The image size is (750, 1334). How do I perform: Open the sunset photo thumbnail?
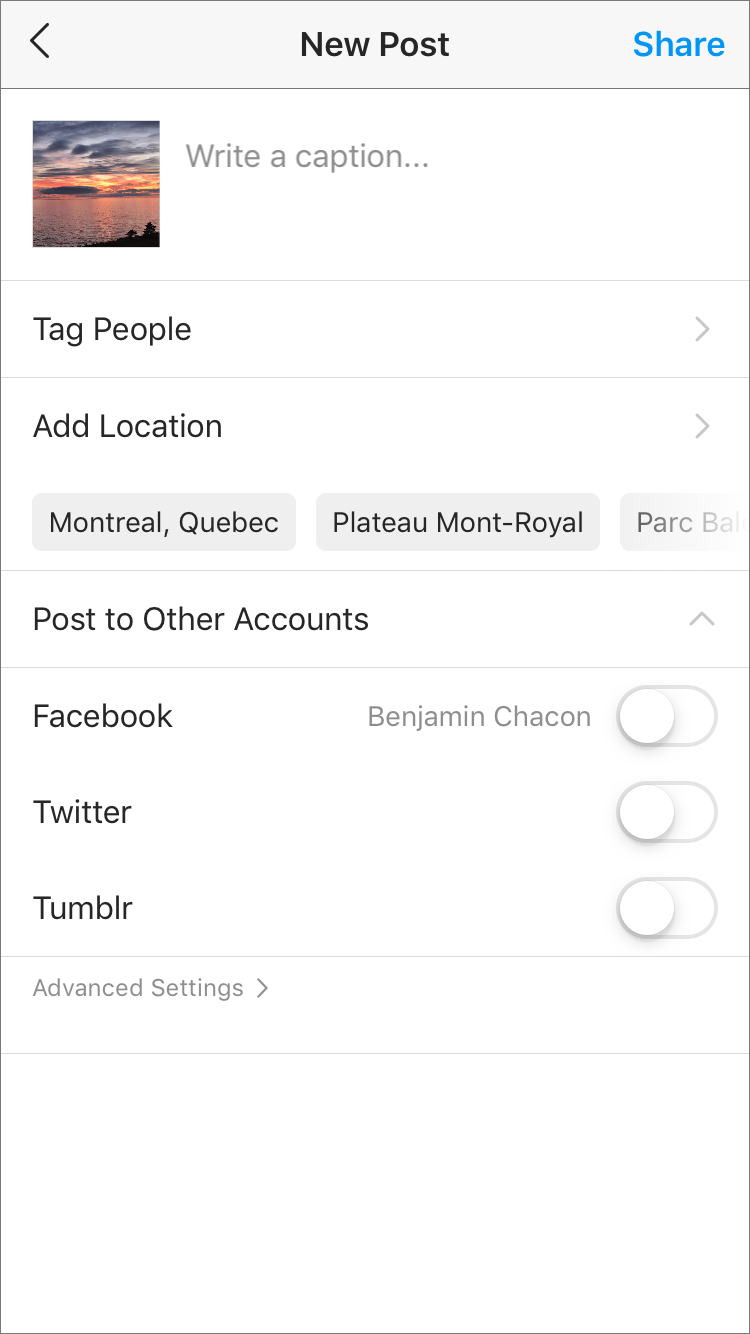pos(96,184)
